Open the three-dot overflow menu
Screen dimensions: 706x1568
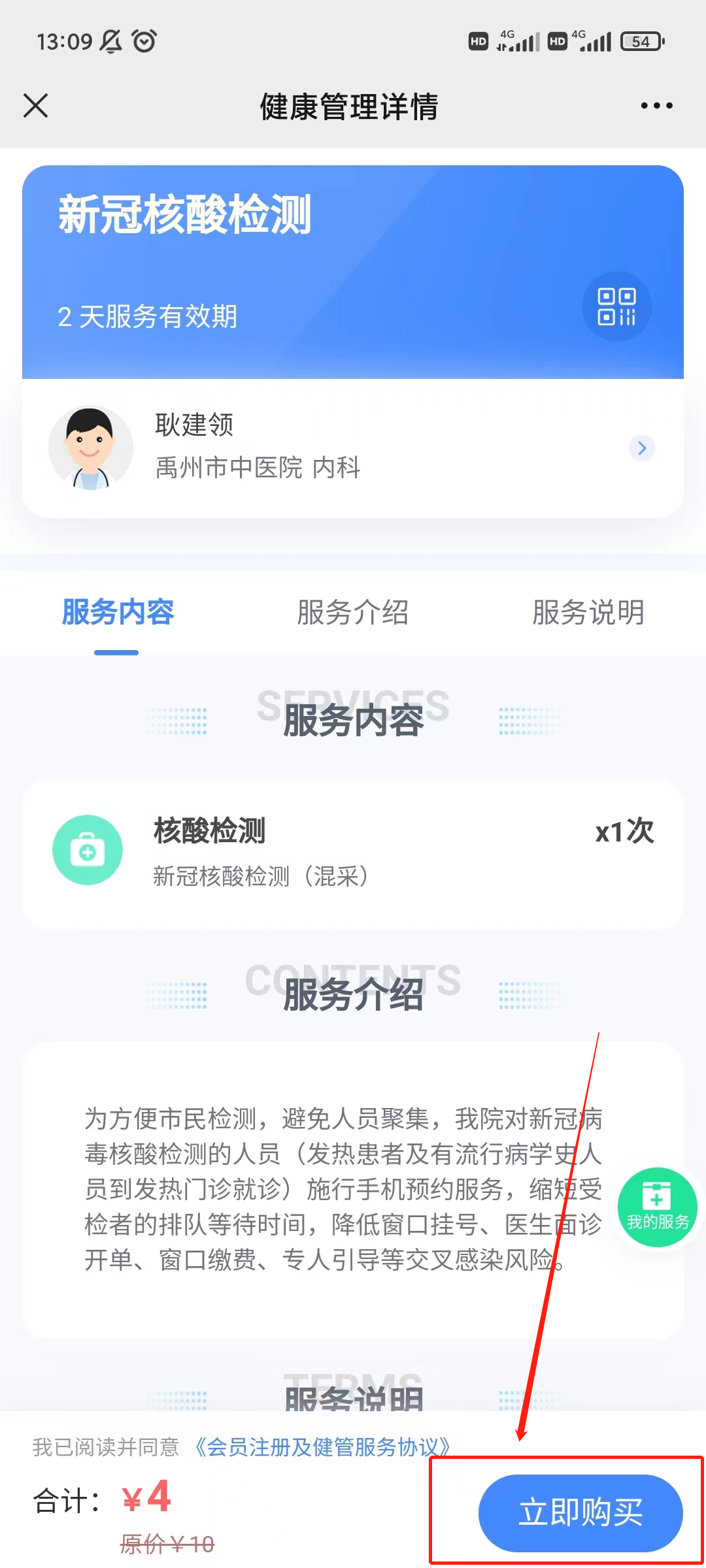click(656, 105)
